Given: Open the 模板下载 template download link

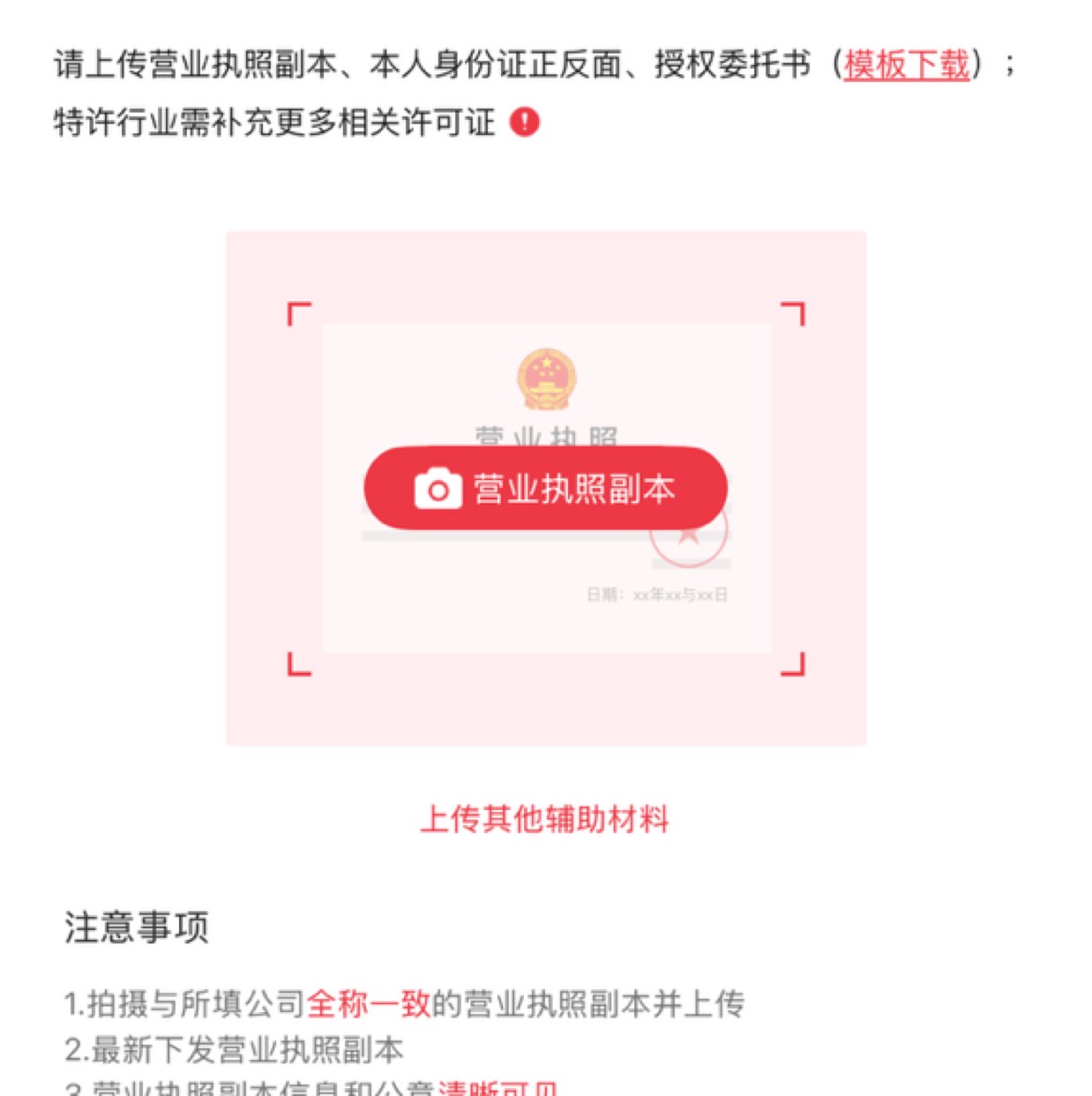Looking at the screenshot, I should coord(906,65).
